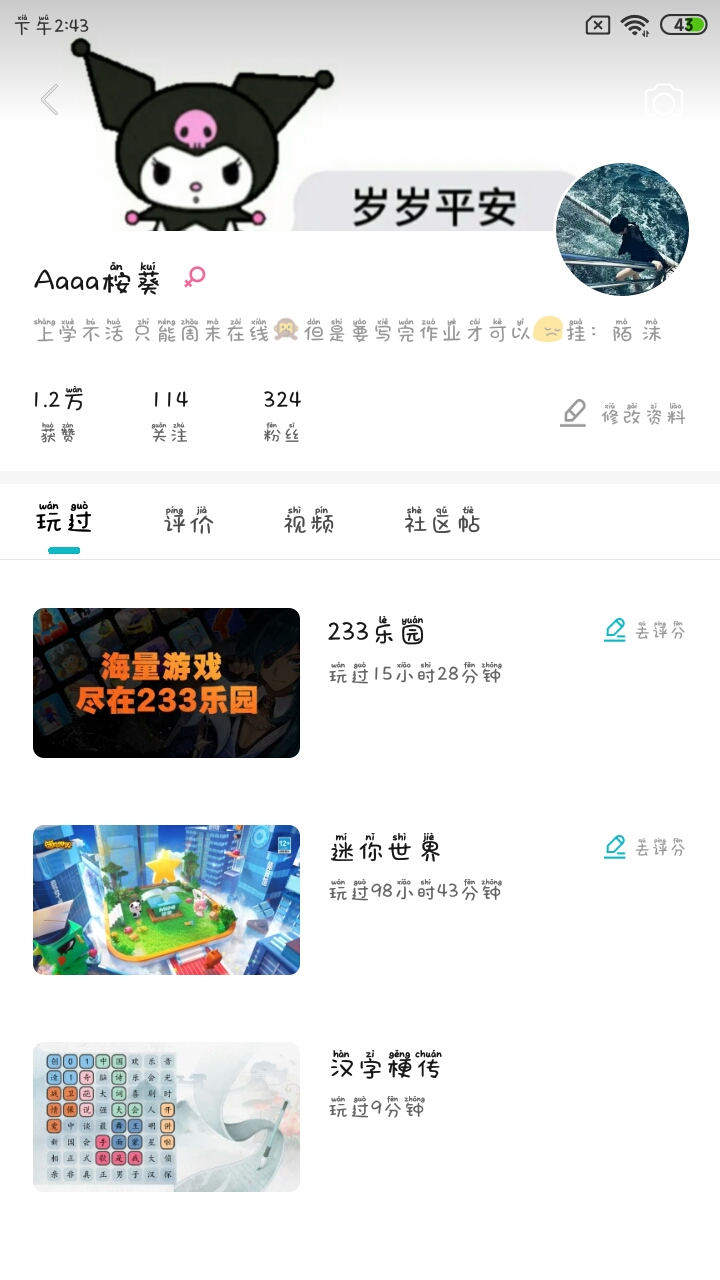Viewport: 720px width, 1280px height.
Task: Switch to the 社区帖 tab
Action: tap(443, 520)
